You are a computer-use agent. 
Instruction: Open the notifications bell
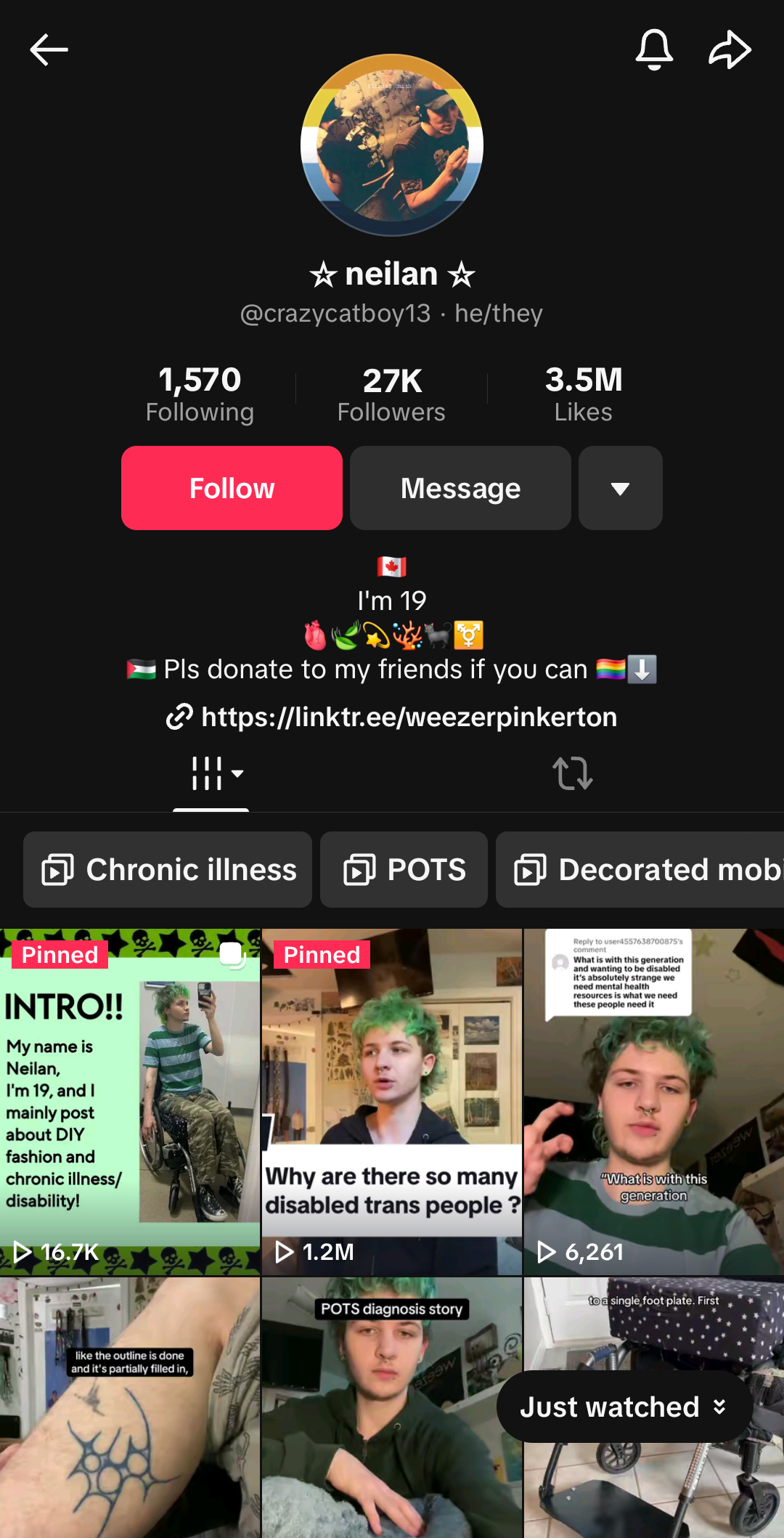click(654, 50)
